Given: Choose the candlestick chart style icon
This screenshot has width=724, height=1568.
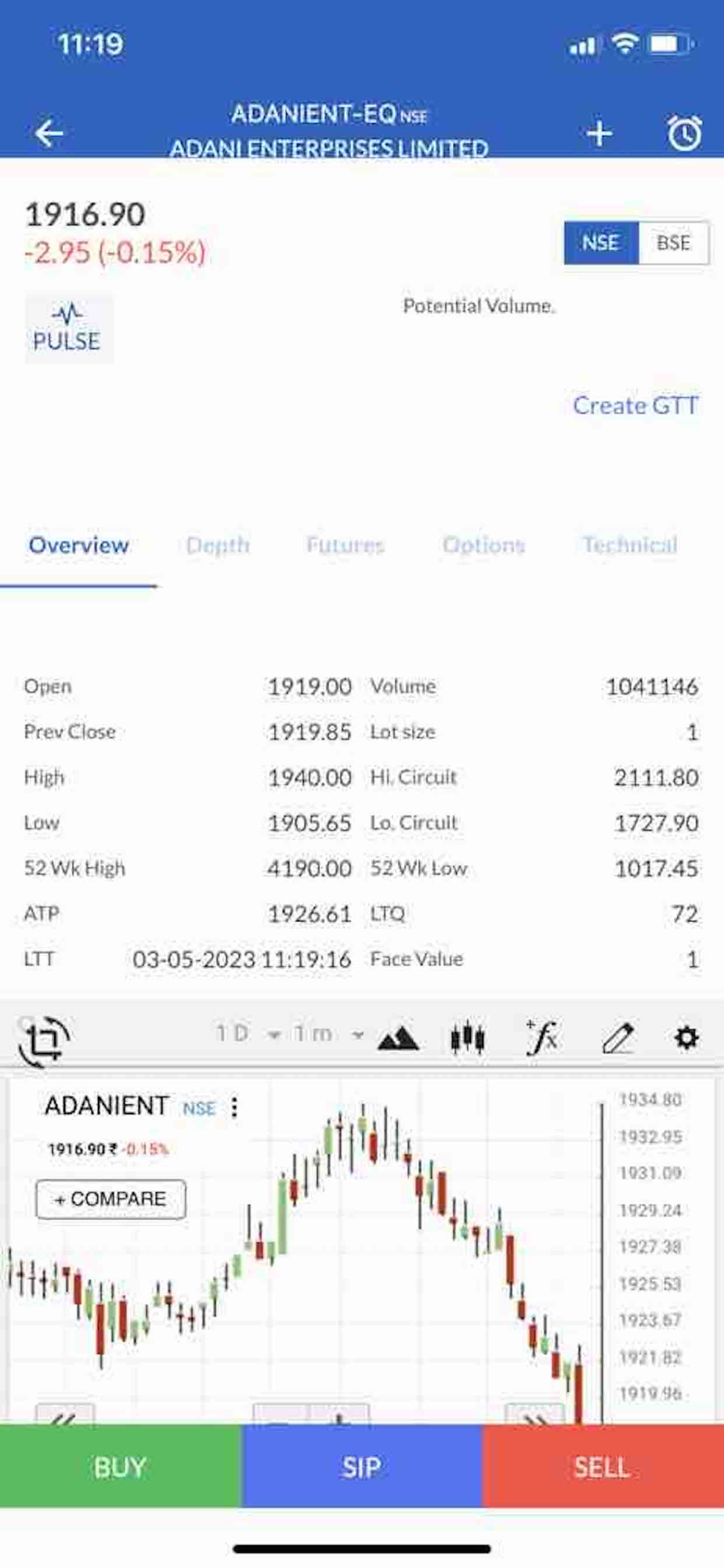Looking at the screenshot, I should [x=468, y=1038].
